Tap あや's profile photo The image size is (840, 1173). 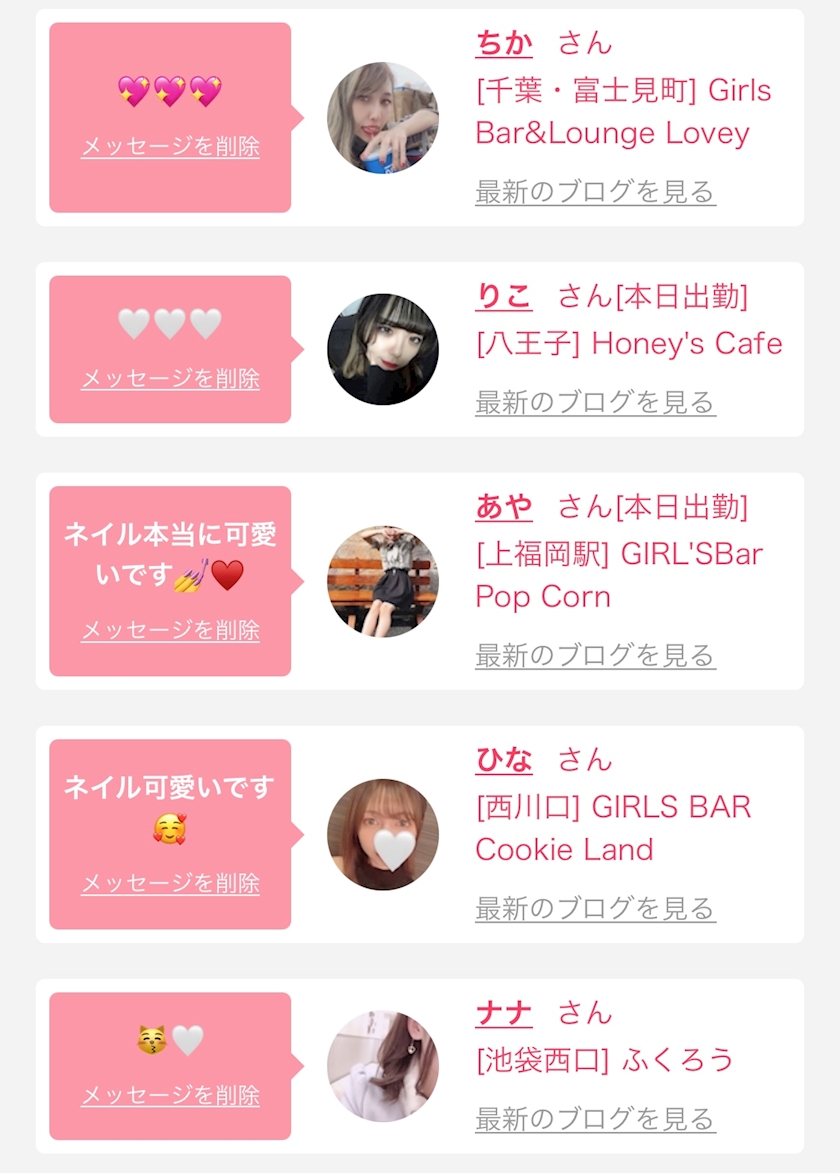pyautogui.click(x=383, y=581)
